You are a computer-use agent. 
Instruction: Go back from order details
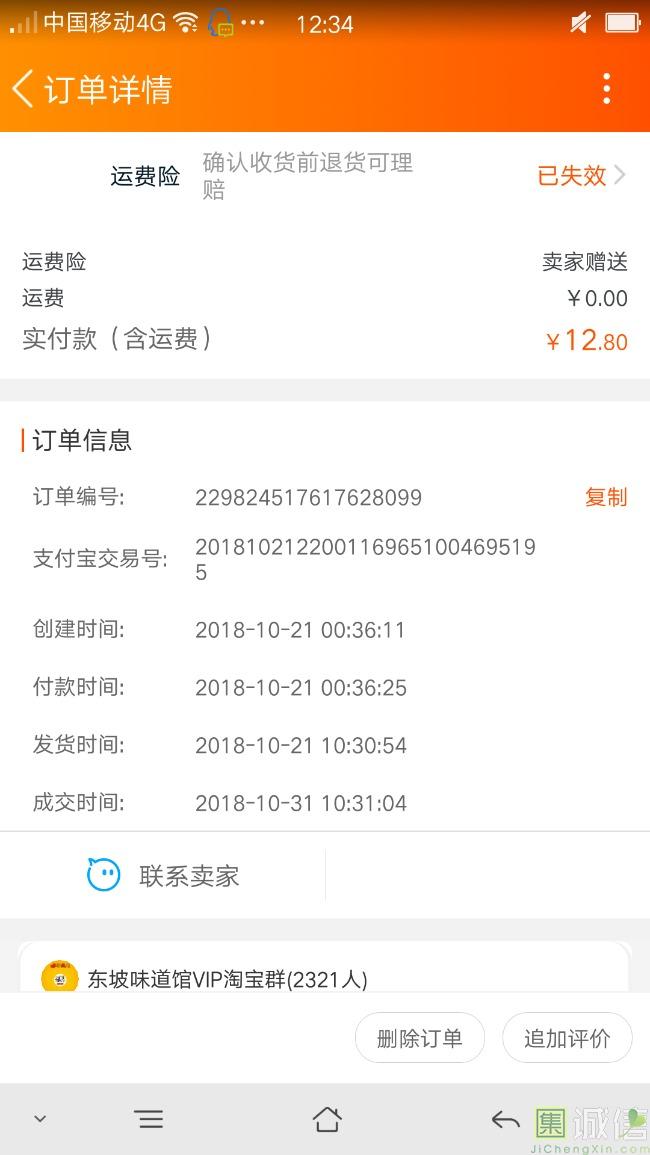(24, 89)
